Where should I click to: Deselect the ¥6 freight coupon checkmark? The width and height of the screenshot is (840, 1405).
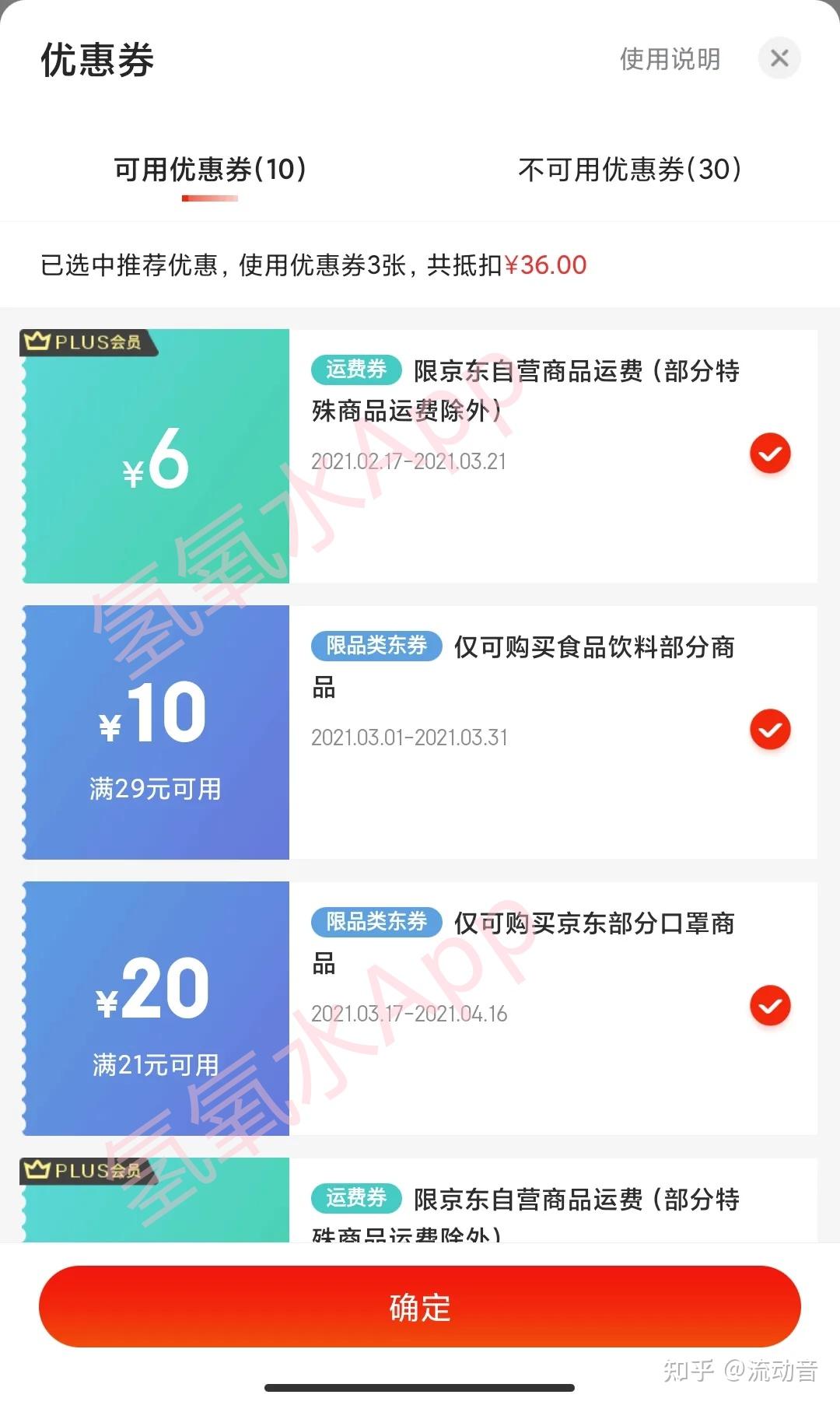click(x=769, y=454)
